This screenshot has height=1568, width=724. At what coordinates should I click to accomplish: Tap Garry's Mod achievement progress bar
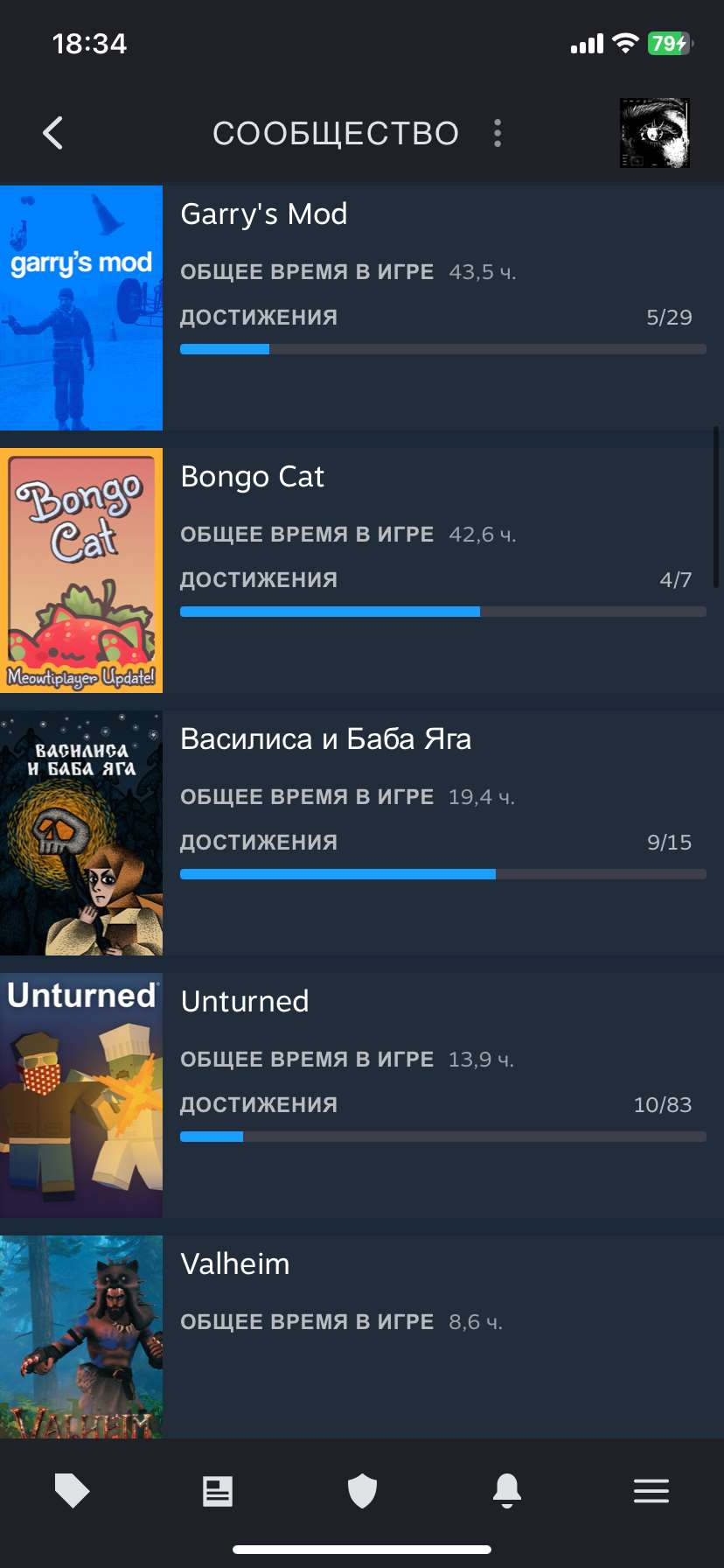(x=442, y=348)
